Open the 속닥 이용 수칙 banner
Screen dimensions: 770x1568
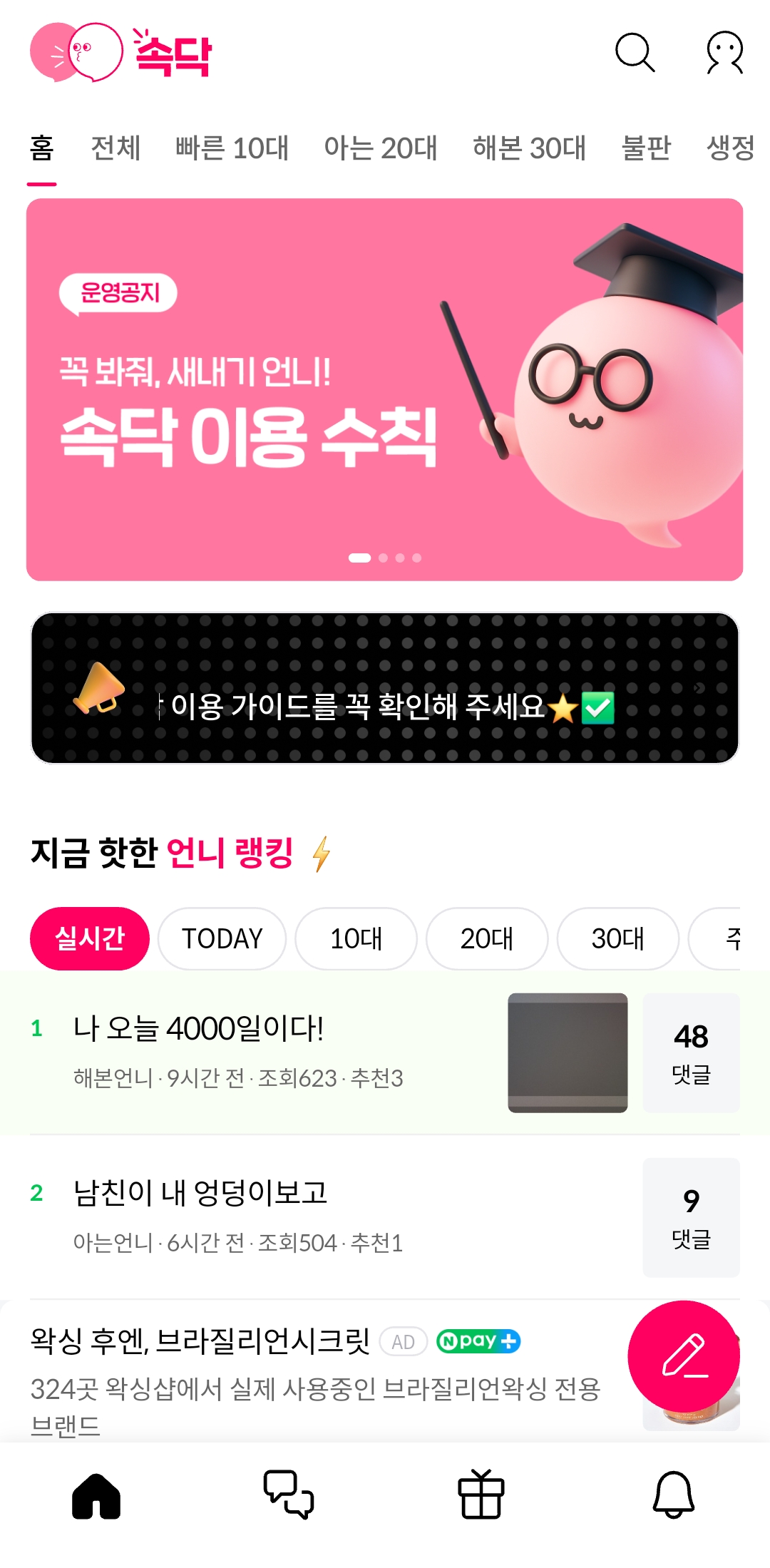point(385,389)
